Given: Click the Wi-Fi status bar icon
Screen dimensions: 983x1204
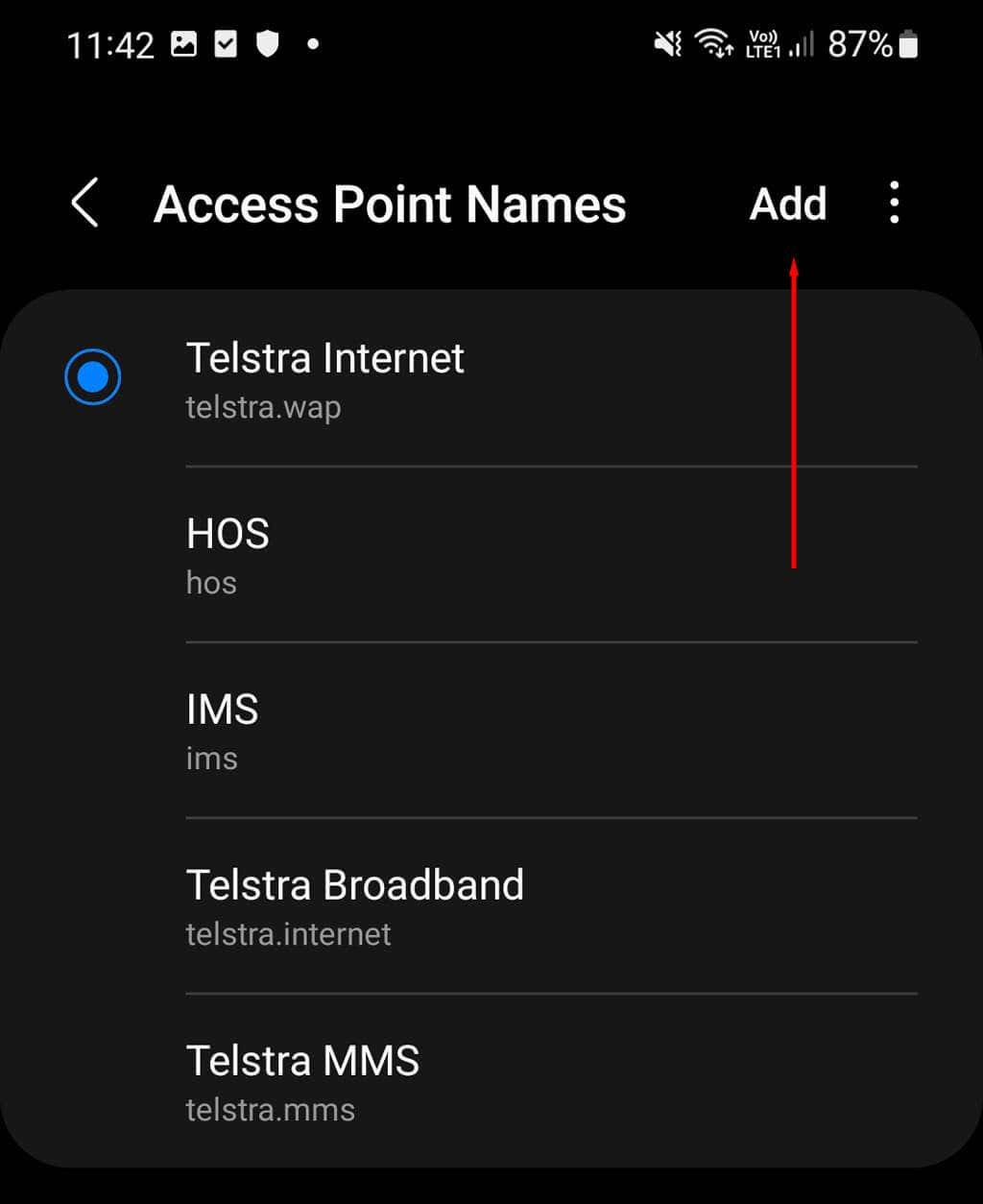Looking at the screenshot, I should (x=714, y=42).
